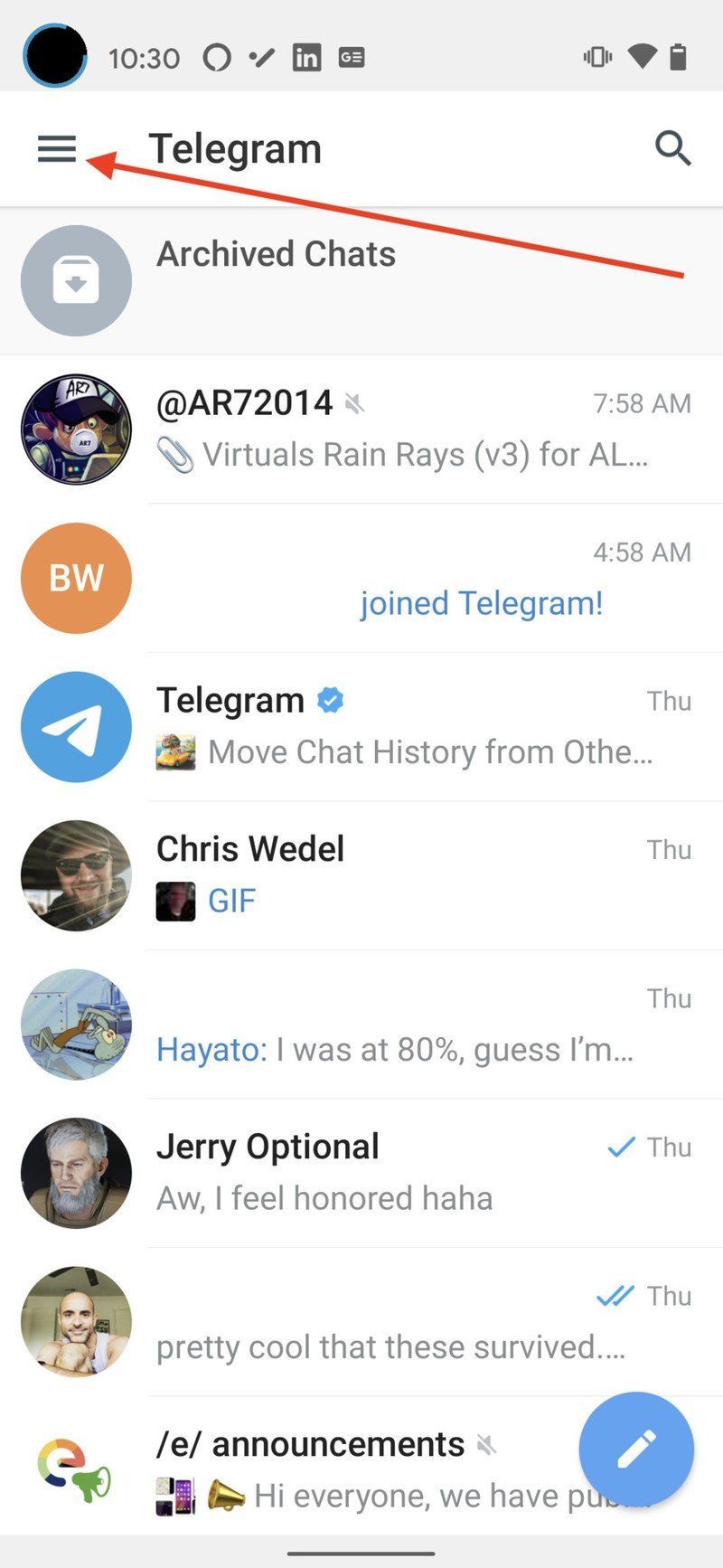Tap the blue GIF label in Chris Wedel's chat

click(x=231, y=900)
